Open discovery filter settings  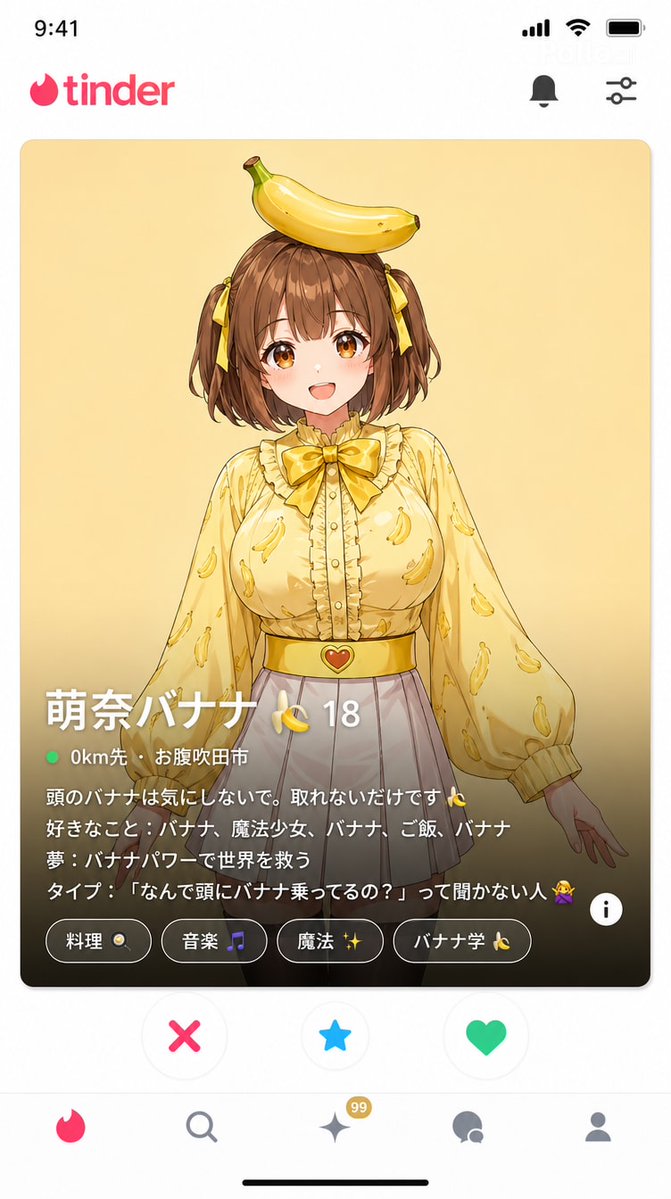pyautogui.click(x=621, y=91)
